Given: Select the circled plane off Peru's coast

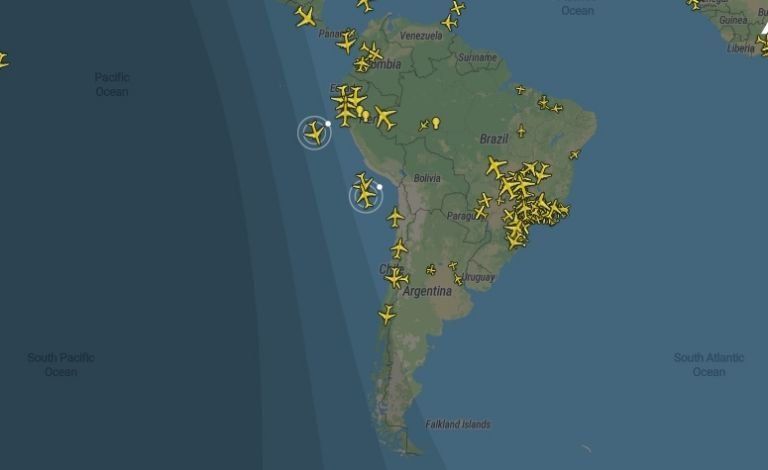Looking at the screenshot, I should click(x=314, y=132).
